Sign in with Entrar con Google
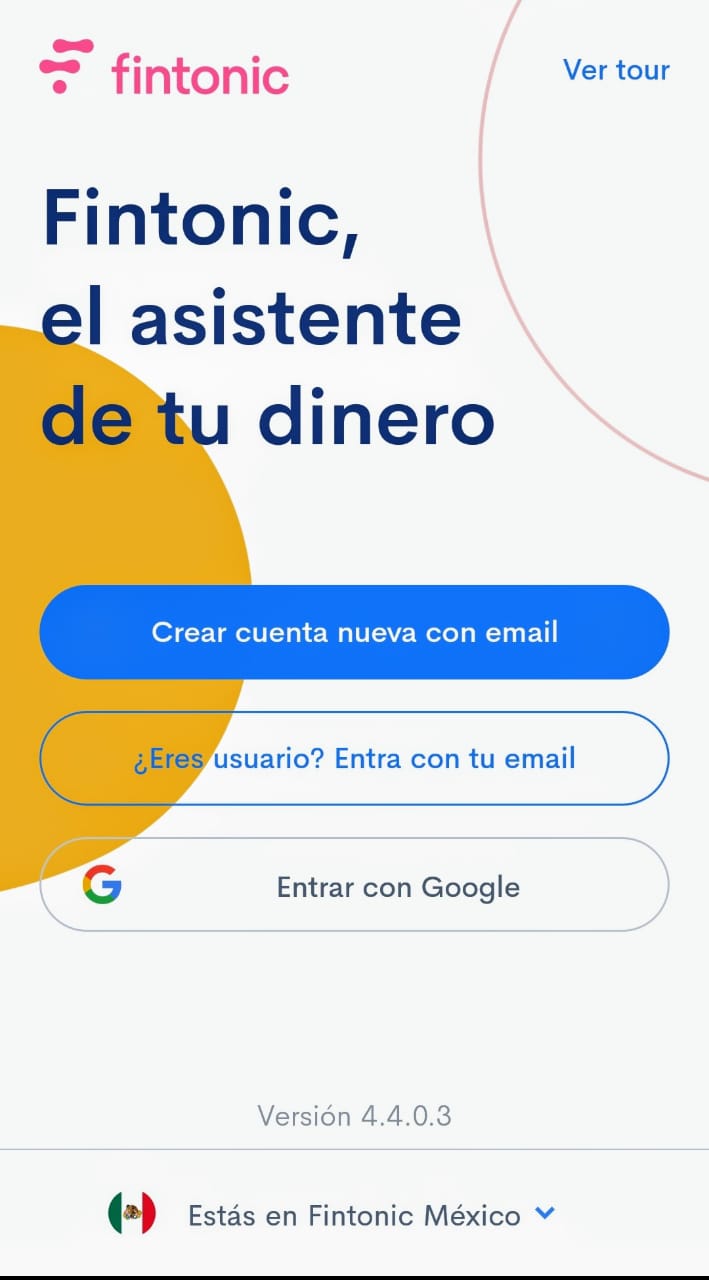The width and height of the screenshot is (709, 1280). point(354,886)
